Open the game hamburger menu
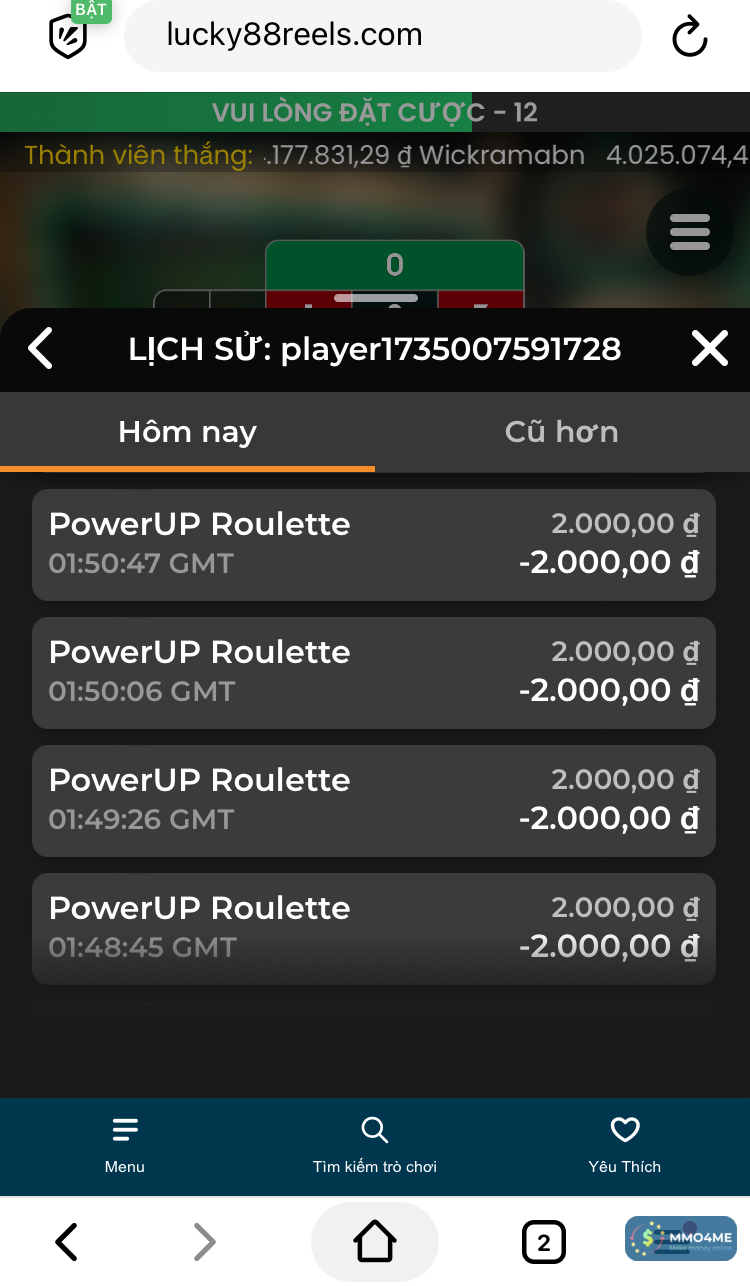The width and height of the screenshot is (750, 1286). tap(690, 232)
